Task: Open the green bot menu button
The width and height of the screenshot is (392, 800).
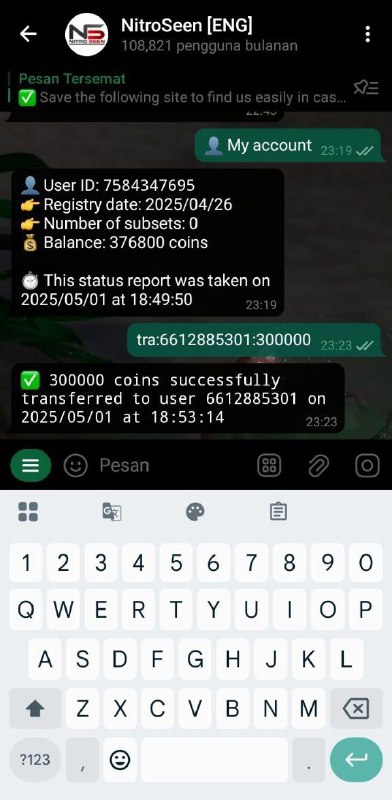Action: coord(31,465)
